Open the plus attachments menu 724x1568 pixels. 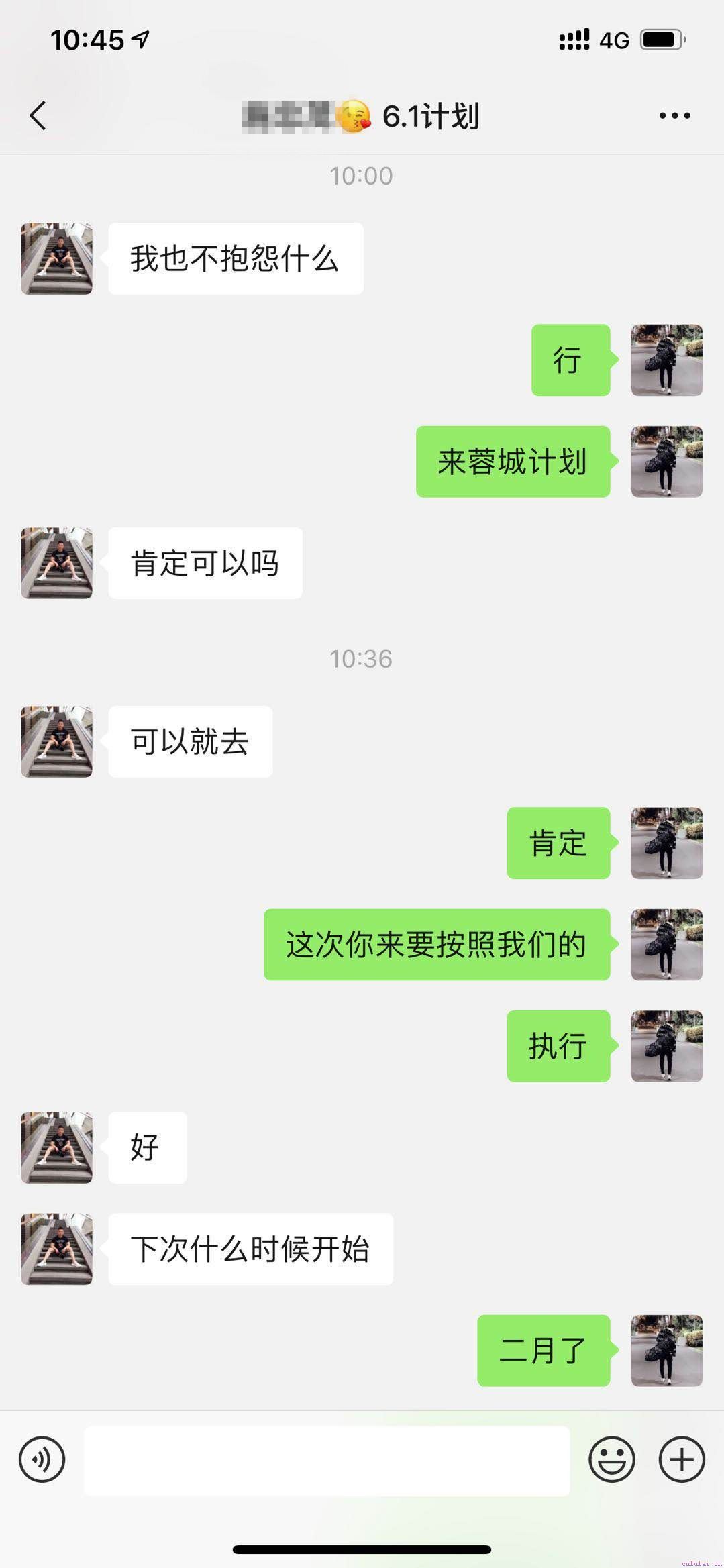click(682, 1459)
